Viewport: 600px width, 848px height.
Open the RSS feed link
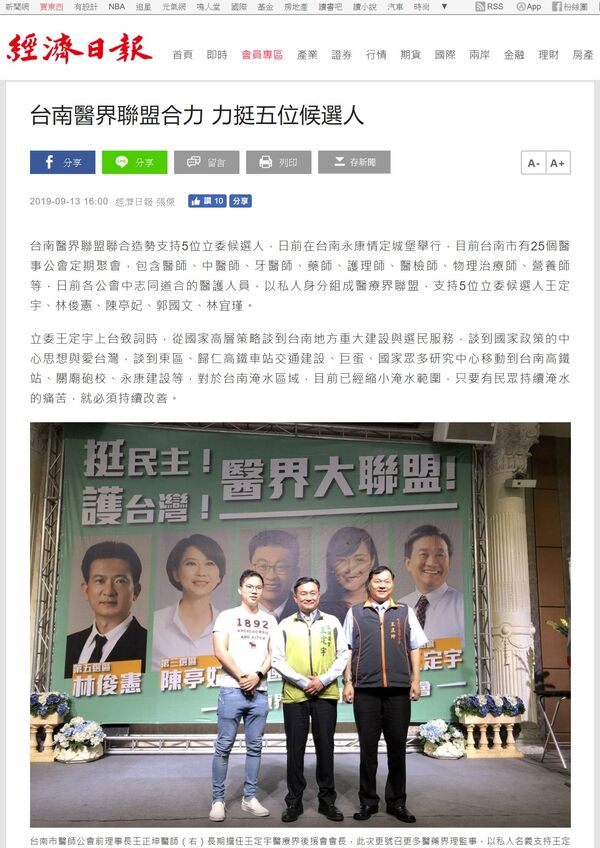point(490,6)
